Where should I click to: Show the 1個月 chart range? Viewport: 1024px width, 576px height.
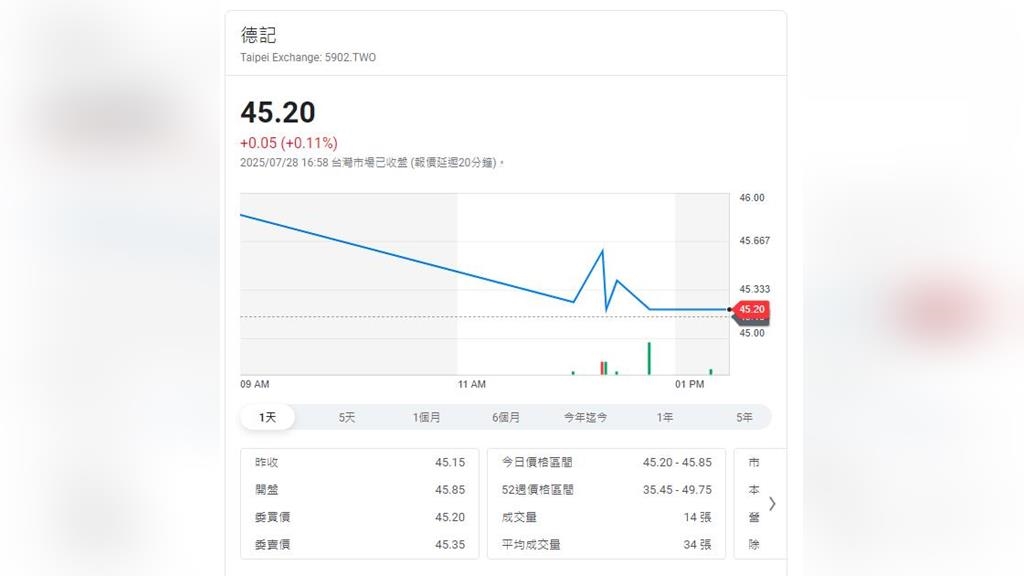(426, 417)
